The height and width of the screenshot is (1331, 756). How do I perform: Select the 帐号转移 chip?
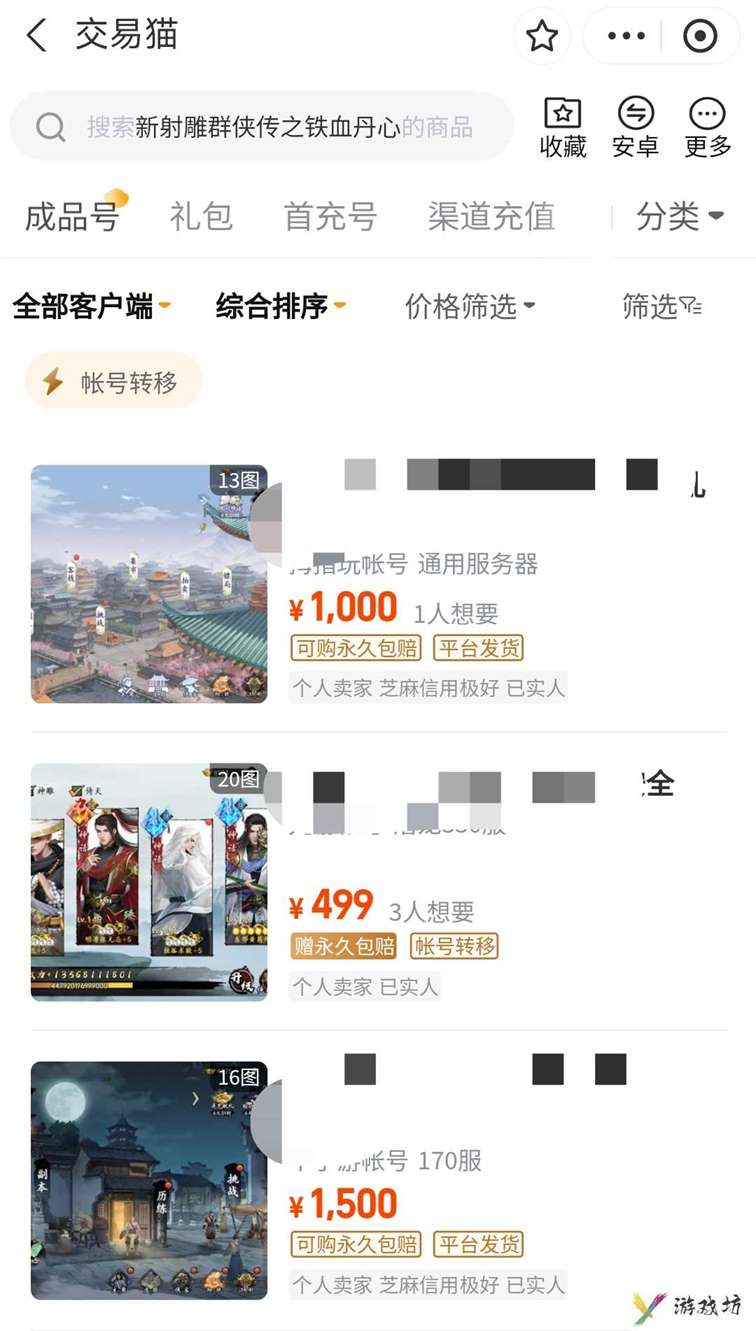(114, 381)
